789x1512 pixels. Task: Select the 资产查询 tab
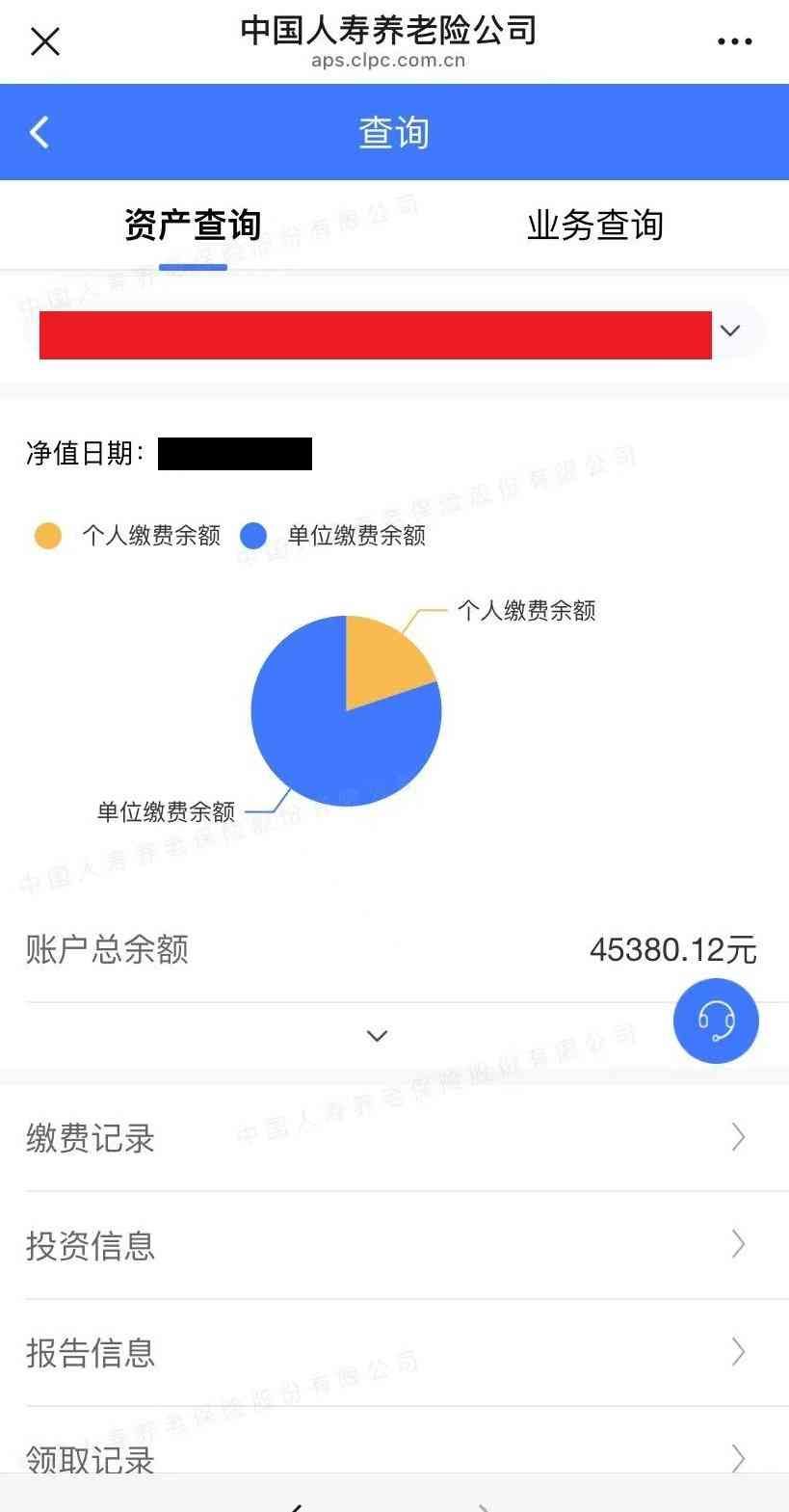[x=193, y=225]
